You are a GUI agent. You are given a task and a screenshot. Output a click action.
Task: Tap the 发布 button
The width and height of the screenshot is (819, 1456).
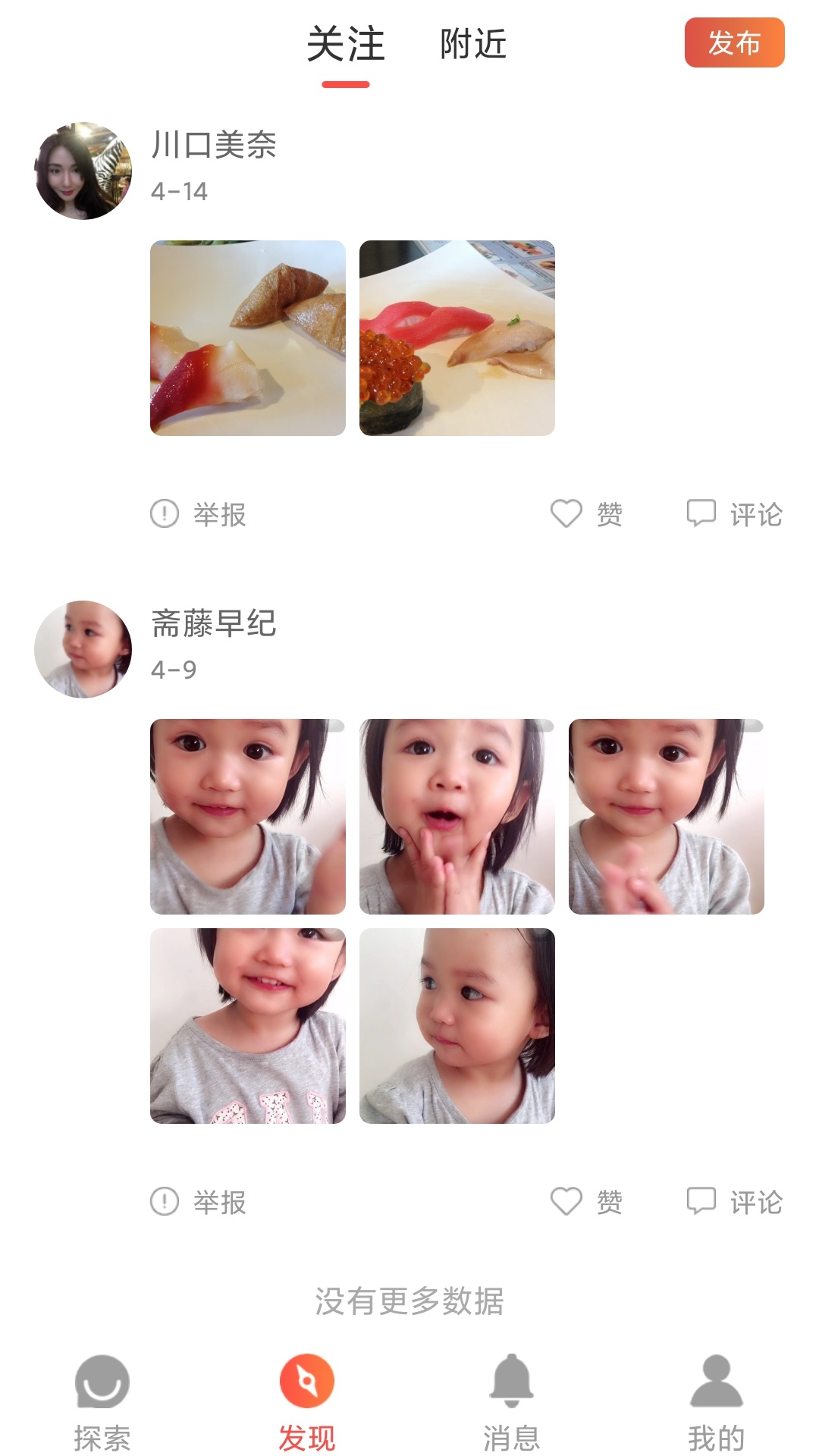[734, 43]
